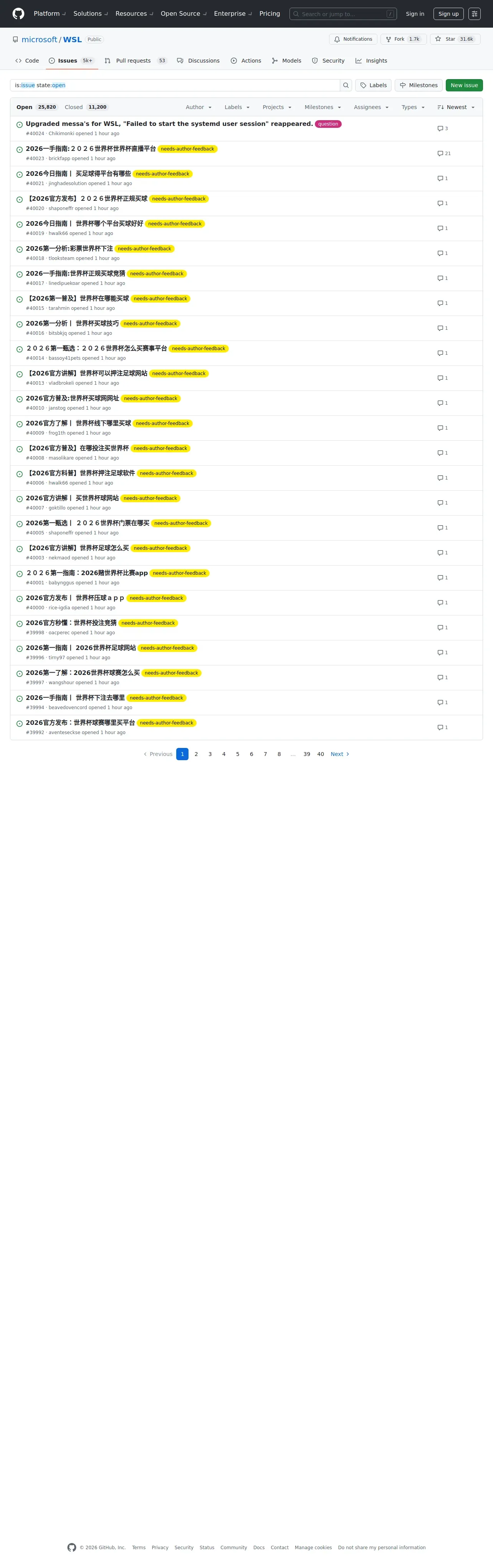Go to page 2 of issues
Viewport: 493px width, 1568px height.
pyautogui.click(x=196, y=754)
